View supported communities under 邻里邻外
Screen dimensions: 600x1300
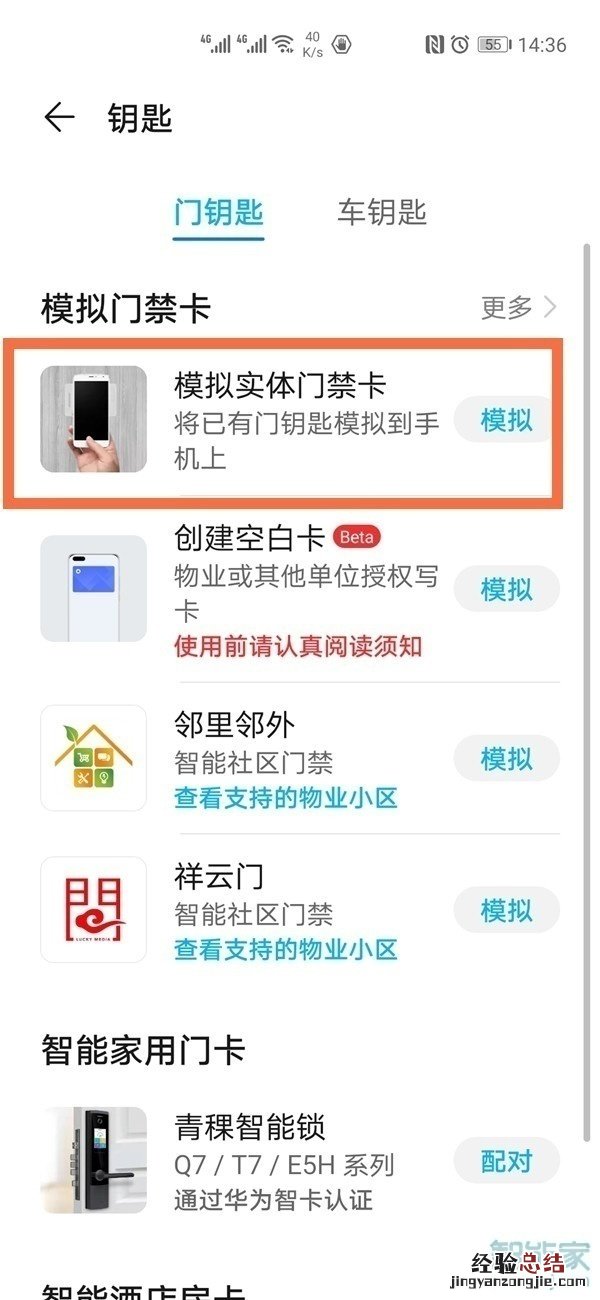tap(286, 798)
